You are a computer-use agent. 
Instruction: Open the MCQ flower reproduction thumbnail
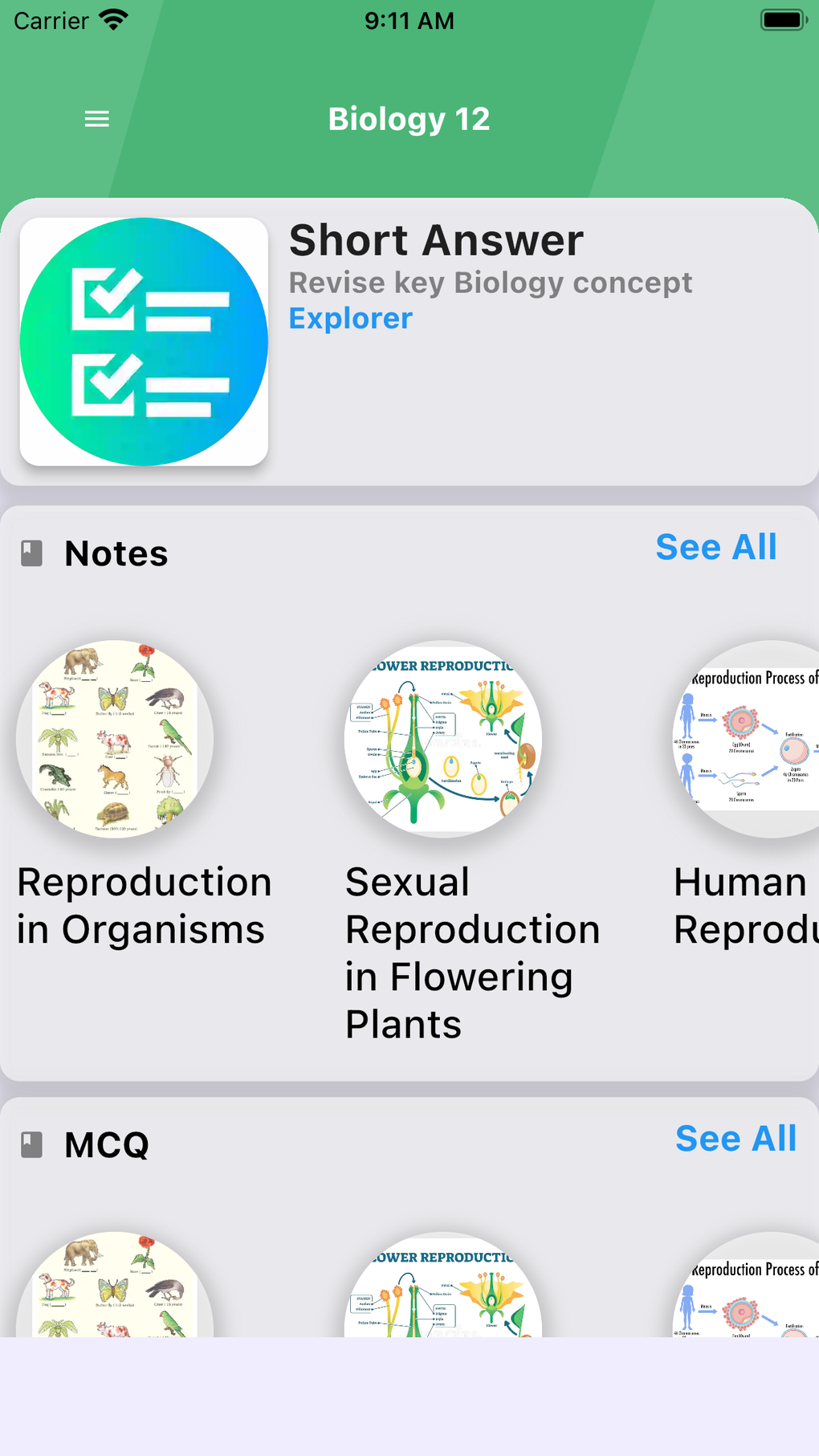pyautogui.click(x=443, y=1285)
